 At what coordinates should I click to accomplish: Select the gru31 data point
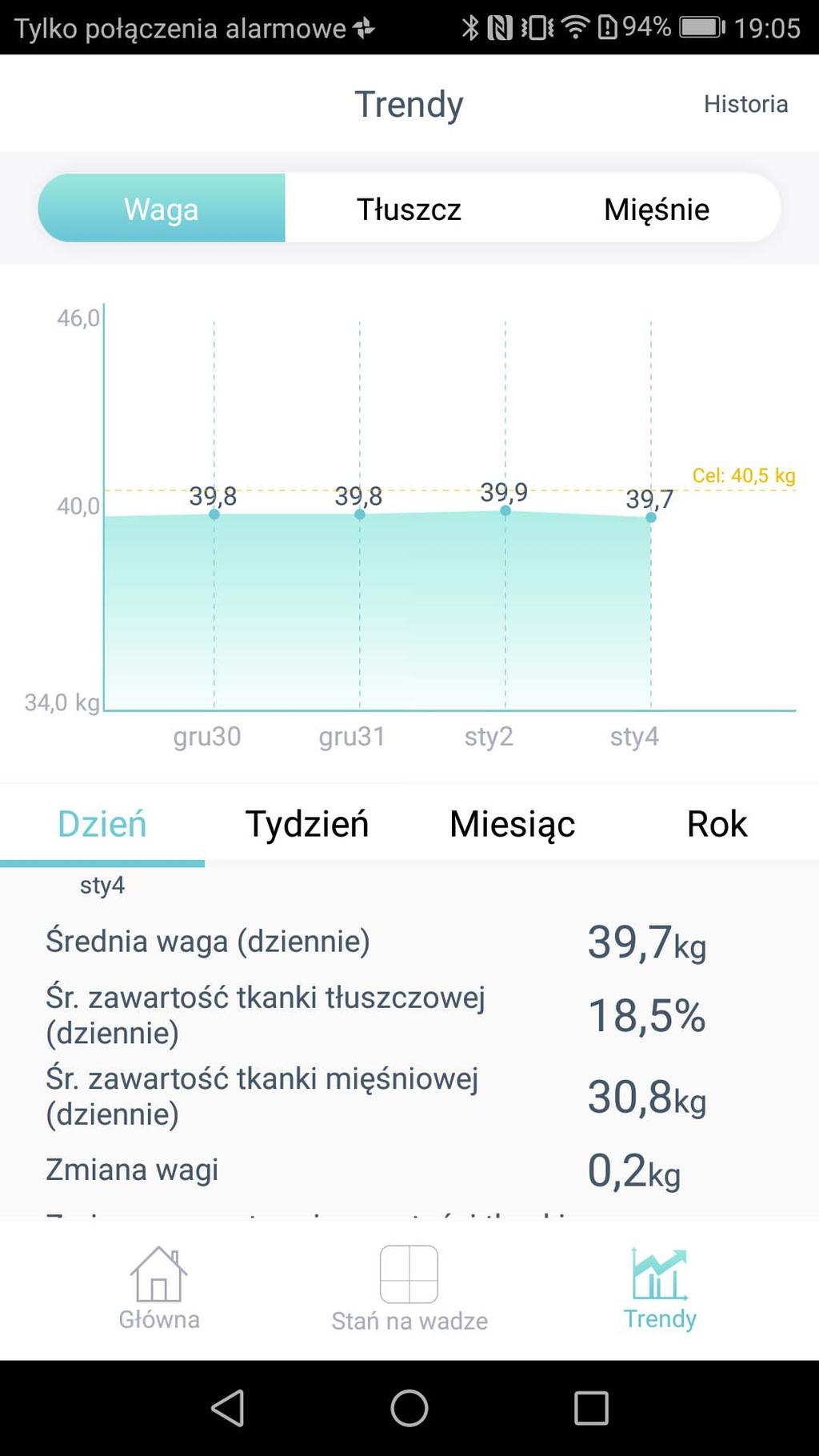pyautogui.click(x=360, y=514)
